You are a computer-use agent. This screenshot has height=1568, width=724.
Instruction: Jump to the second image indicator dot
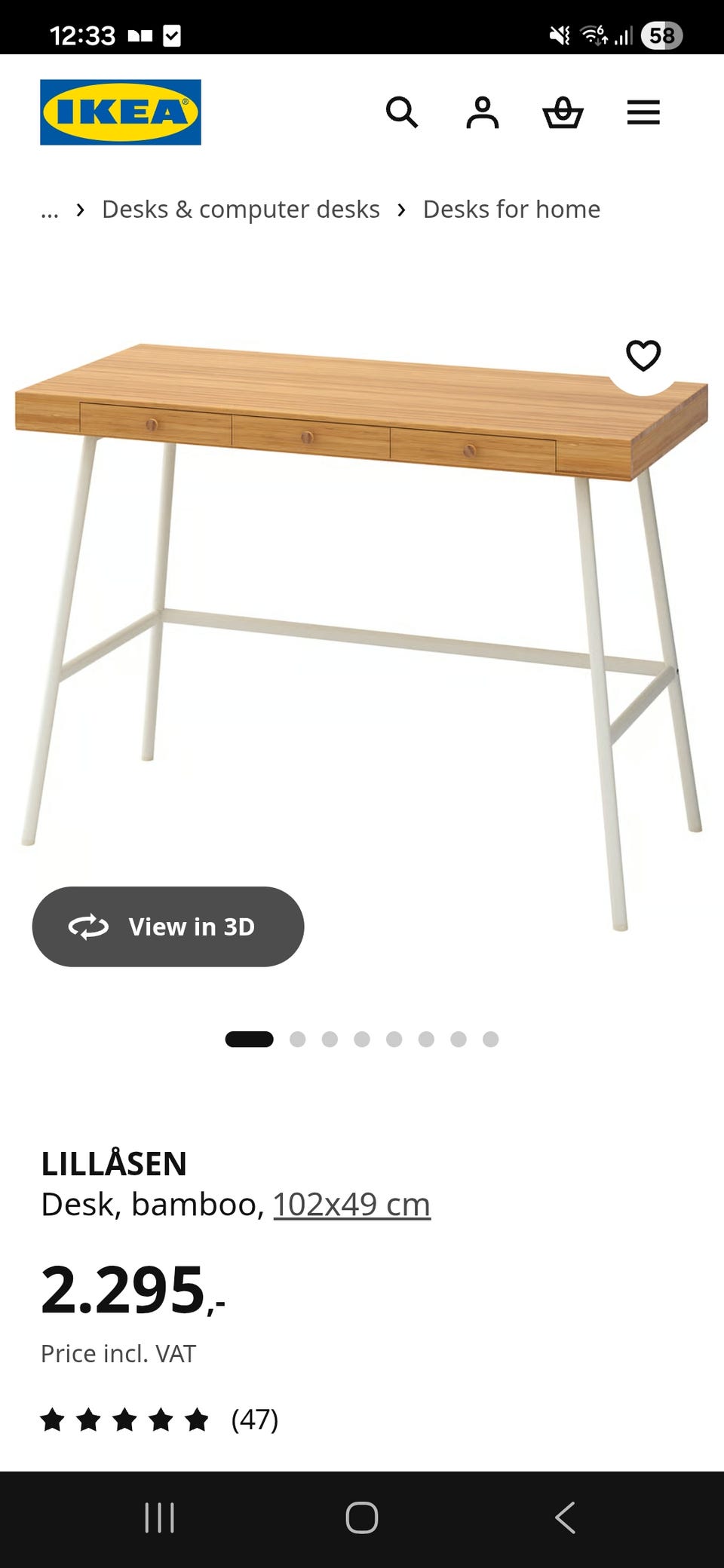tap(298, 1040)
